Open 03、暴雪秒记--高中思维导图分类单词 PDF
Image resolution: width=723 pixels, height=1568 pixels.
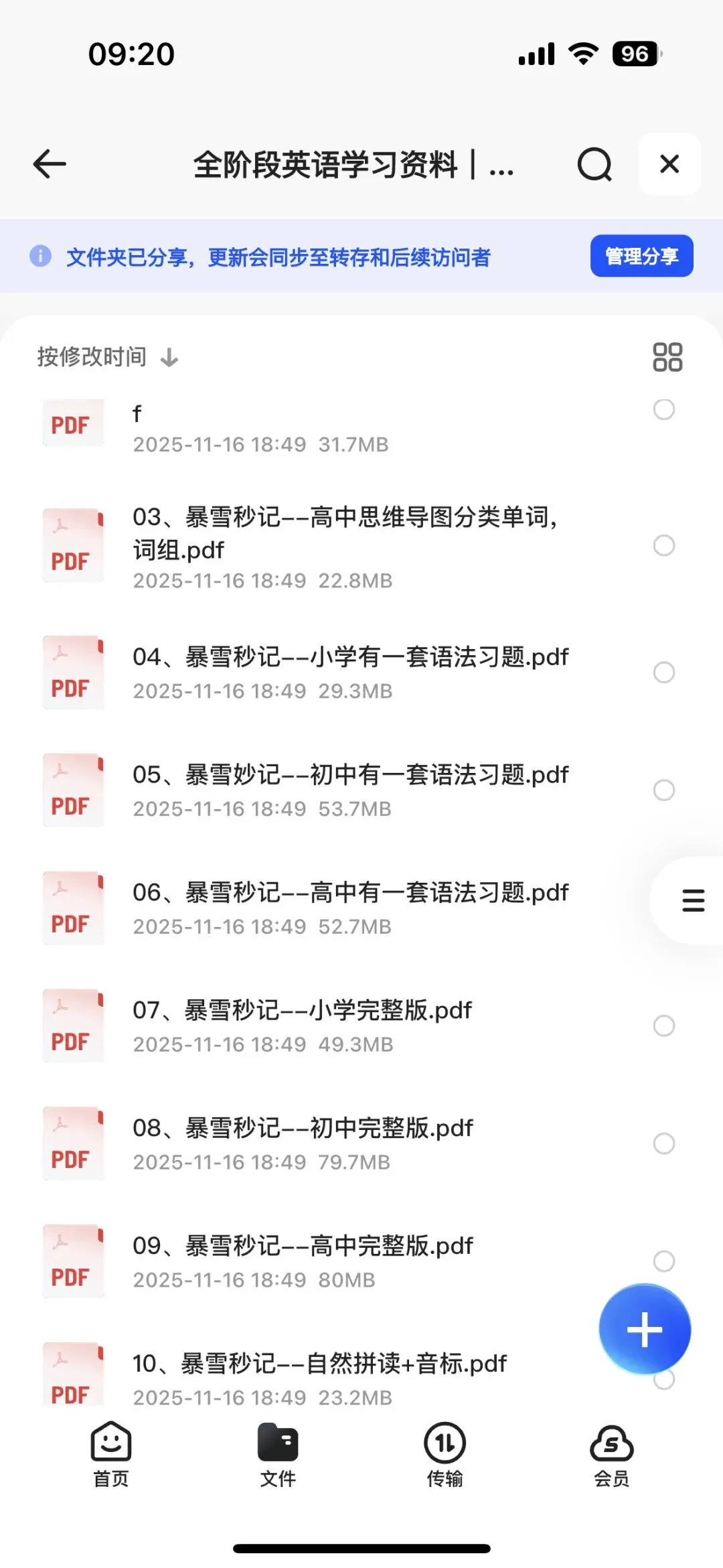tap(345, 534)
